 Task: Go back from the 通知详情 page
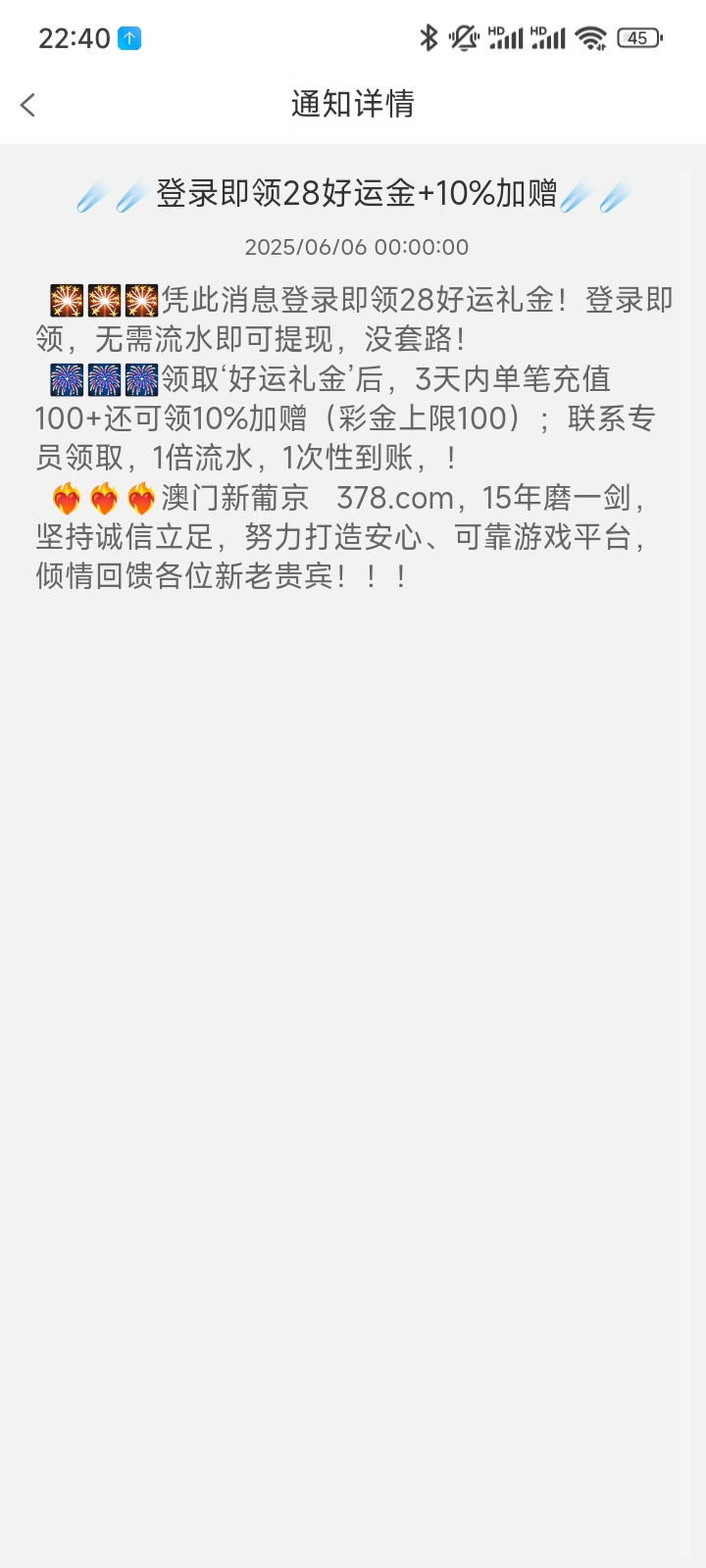27,105
